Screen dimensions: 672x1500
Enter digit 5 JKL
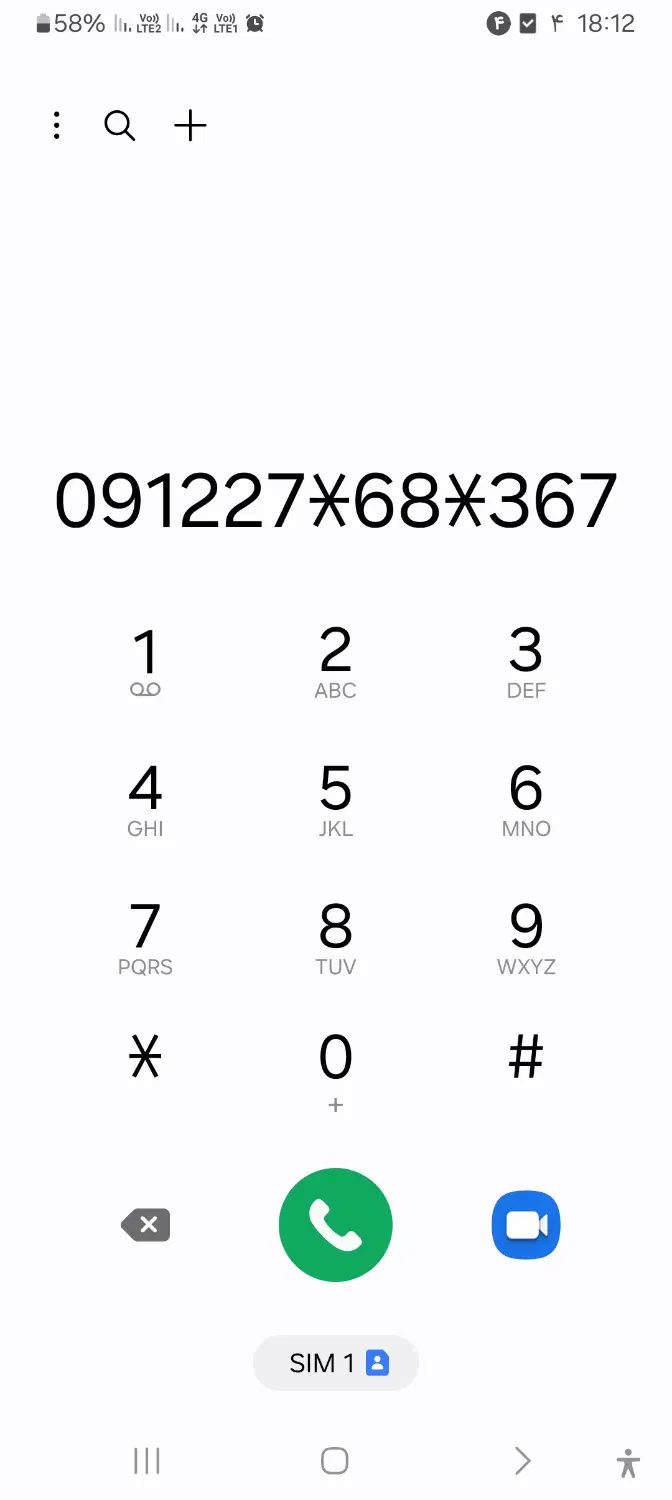click(336, 800)
